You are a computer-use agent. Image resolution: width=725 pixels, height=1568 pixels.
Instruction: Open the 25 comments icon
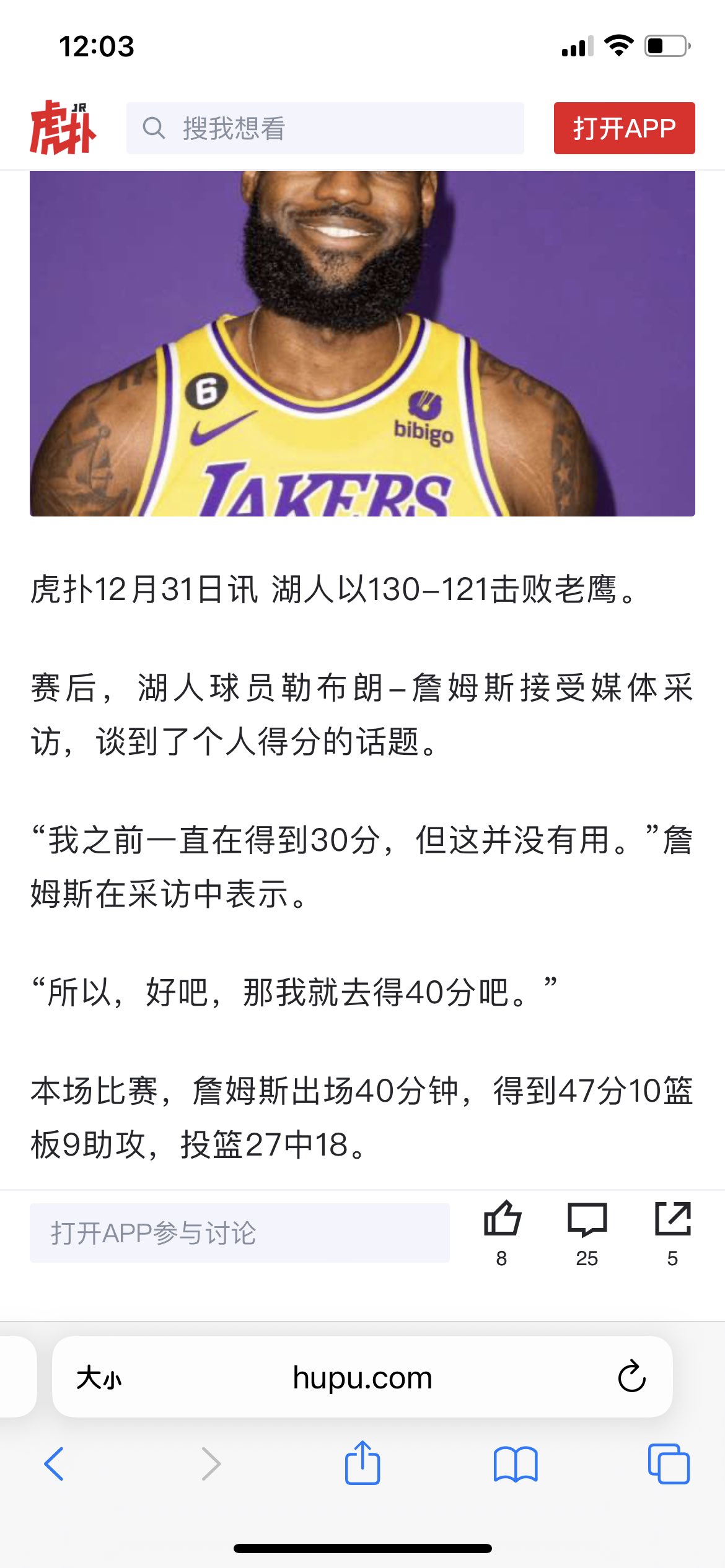(x=587, y=1220)
